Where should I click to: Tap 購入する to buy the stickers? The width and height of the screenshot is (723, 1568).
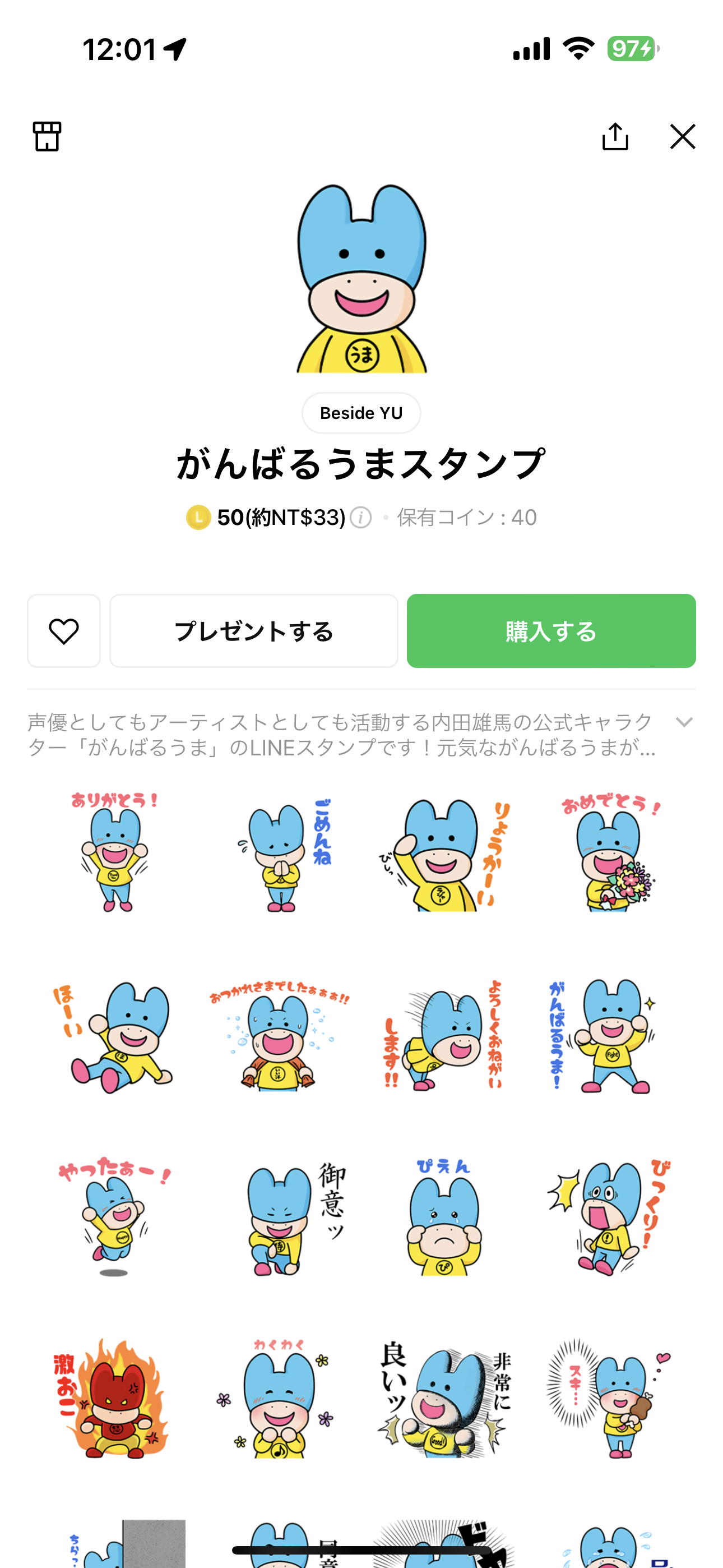click(x=551, y=630)
